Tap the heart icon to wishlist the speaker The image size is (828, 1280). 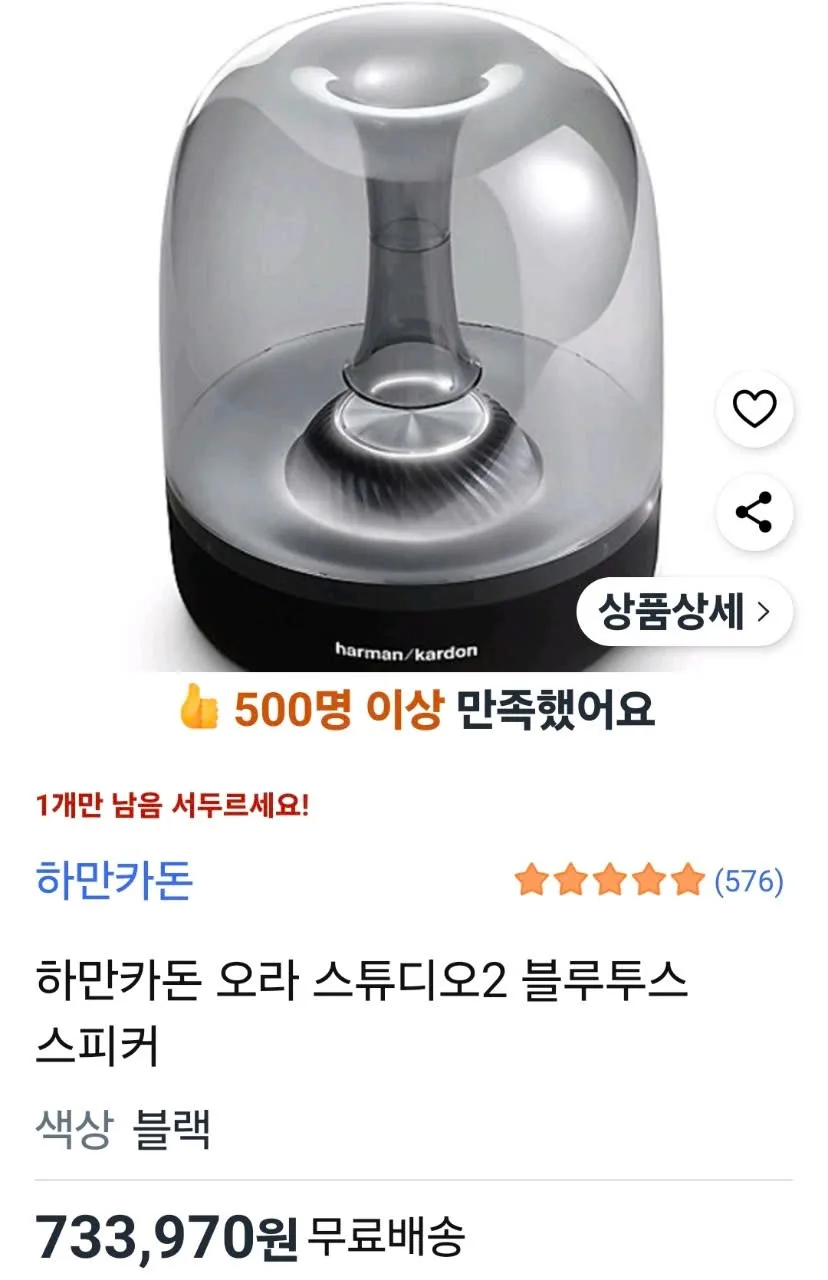[x=757, y=408]
